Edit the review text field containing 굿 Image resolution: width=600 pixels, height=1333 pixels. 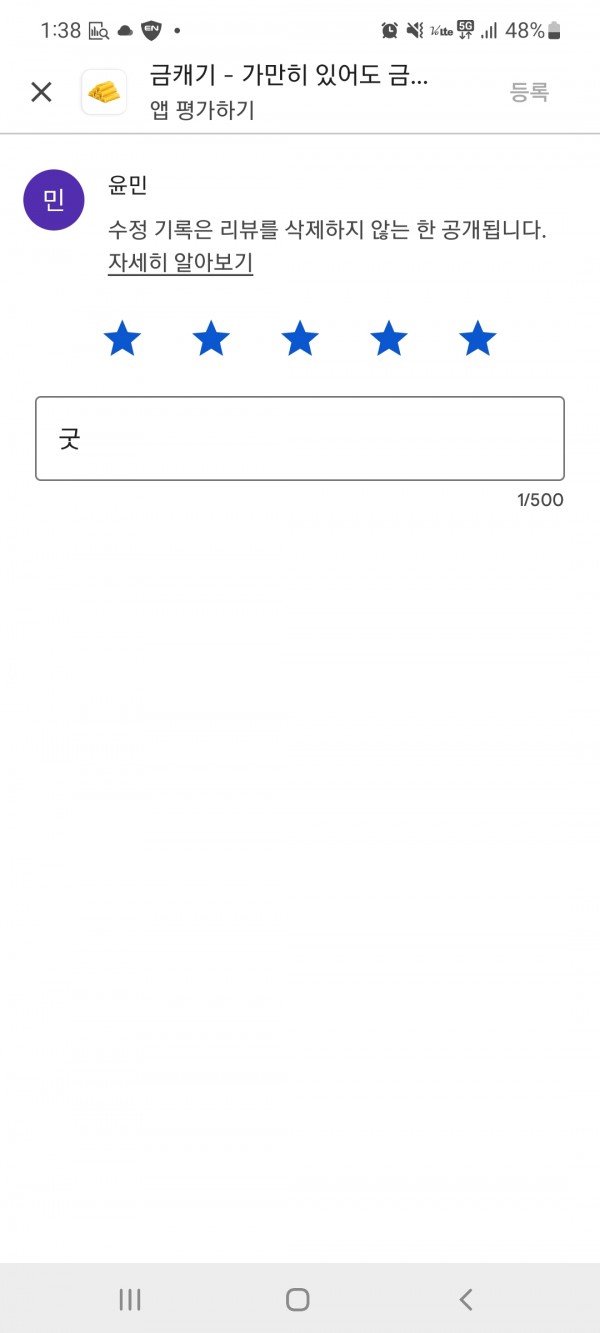pyautogui.click(x=300, y=438)
